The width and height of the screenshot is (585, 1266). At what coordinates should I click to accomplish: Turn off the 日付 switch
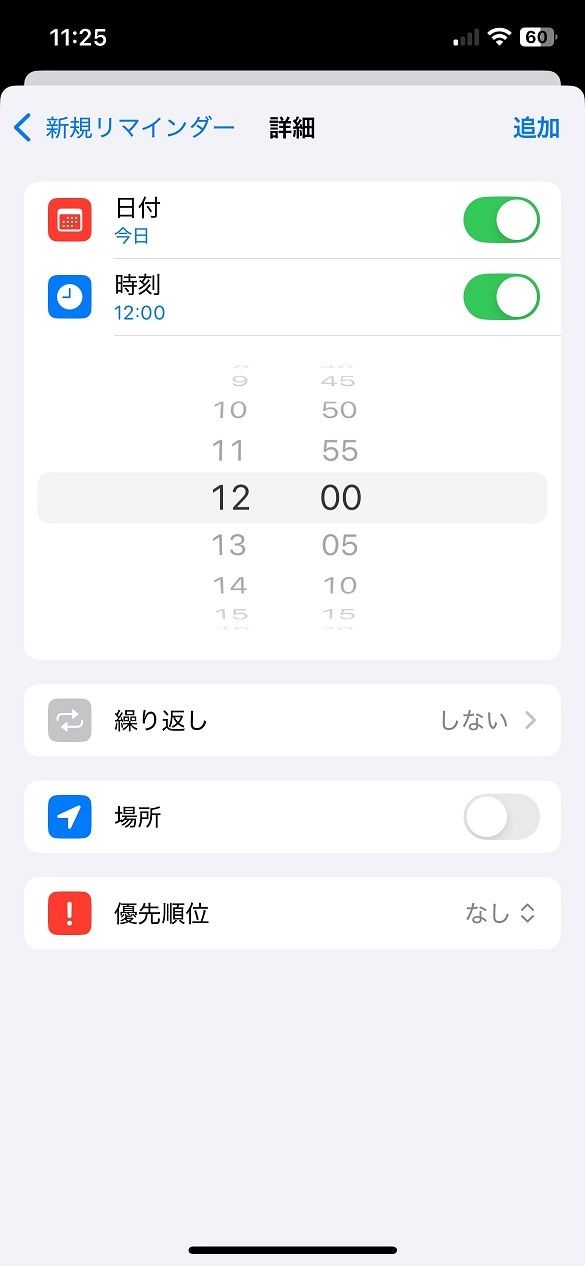tap(501, 220)
